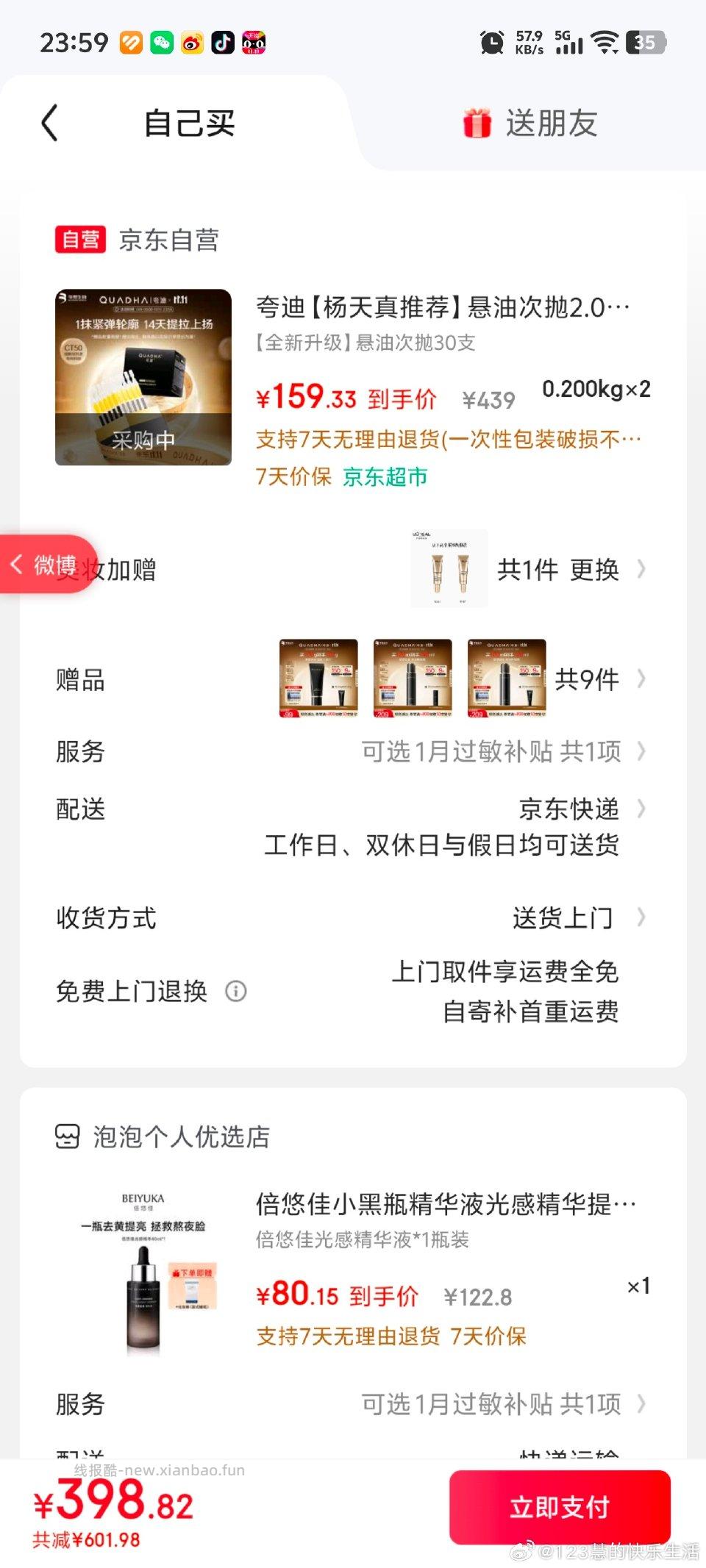Tap the 泡泡个人优选店 store icon

pyautogui.click(x=68, y=1137)
